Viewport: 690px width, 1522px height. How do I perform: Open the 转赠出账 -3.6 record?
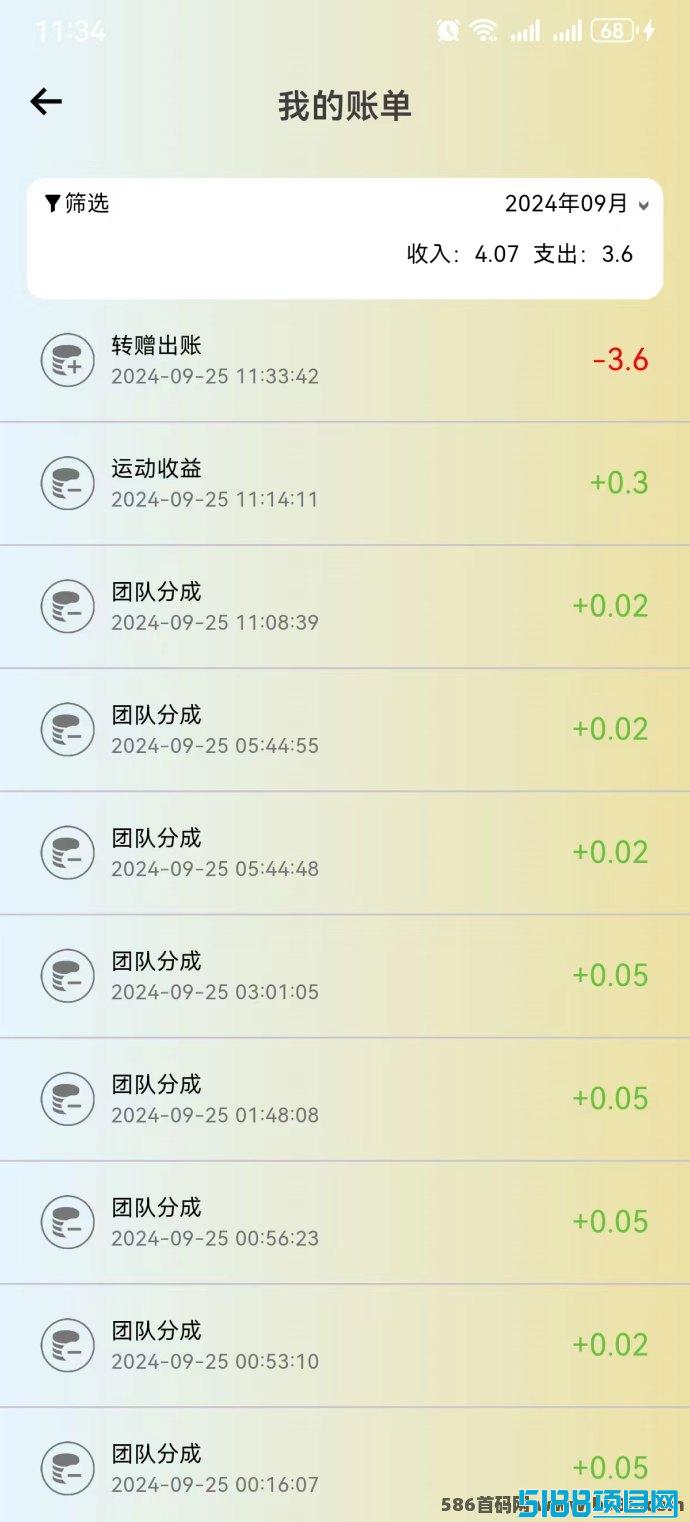[x=345, y=361]
